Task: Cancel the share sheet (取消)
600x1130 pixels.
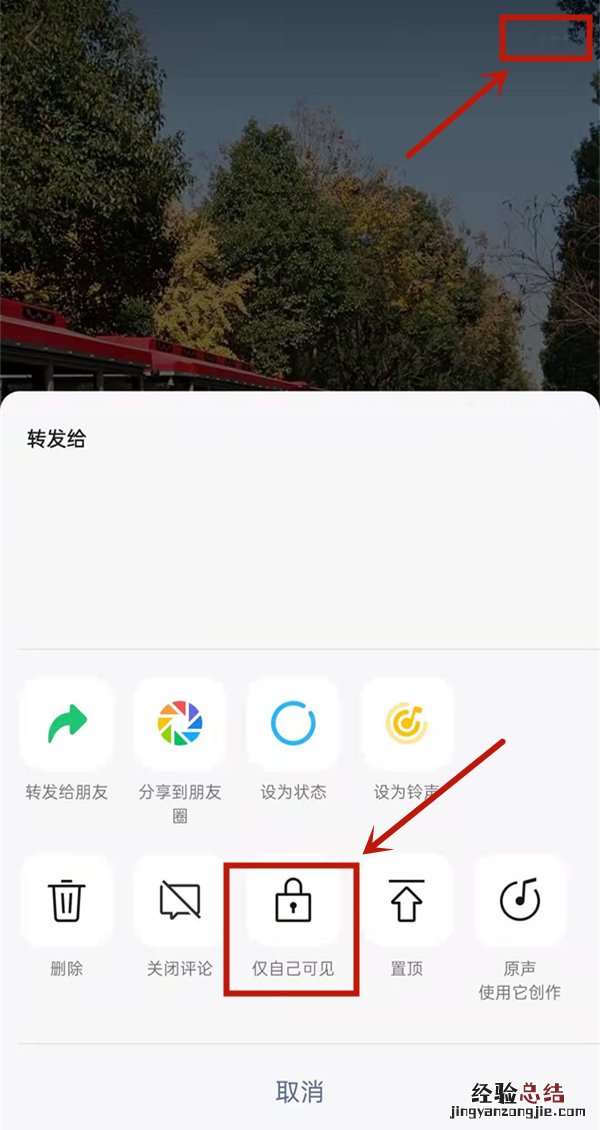Action: pos(299,1092)
